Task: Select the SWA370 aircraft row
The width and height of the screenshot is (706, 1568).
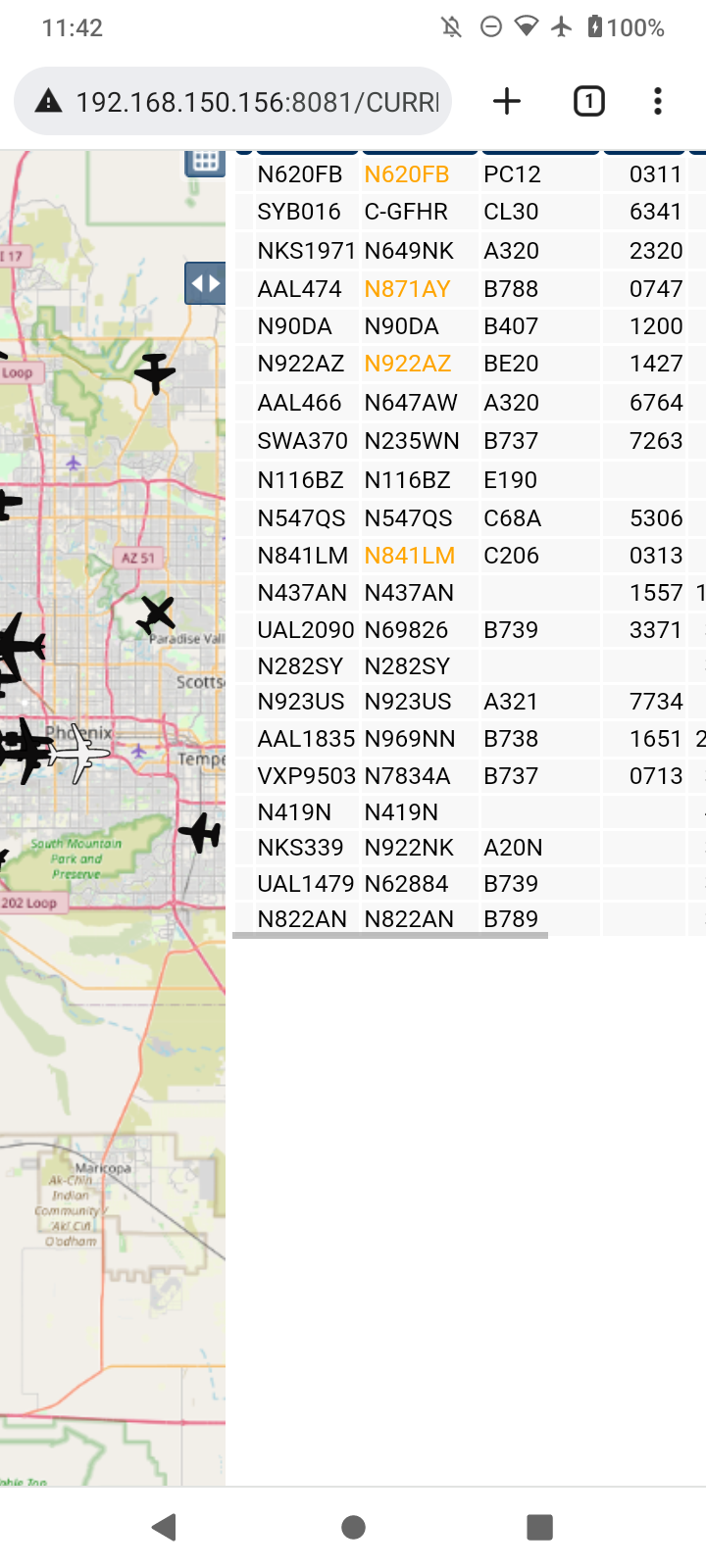Action: 470,441
